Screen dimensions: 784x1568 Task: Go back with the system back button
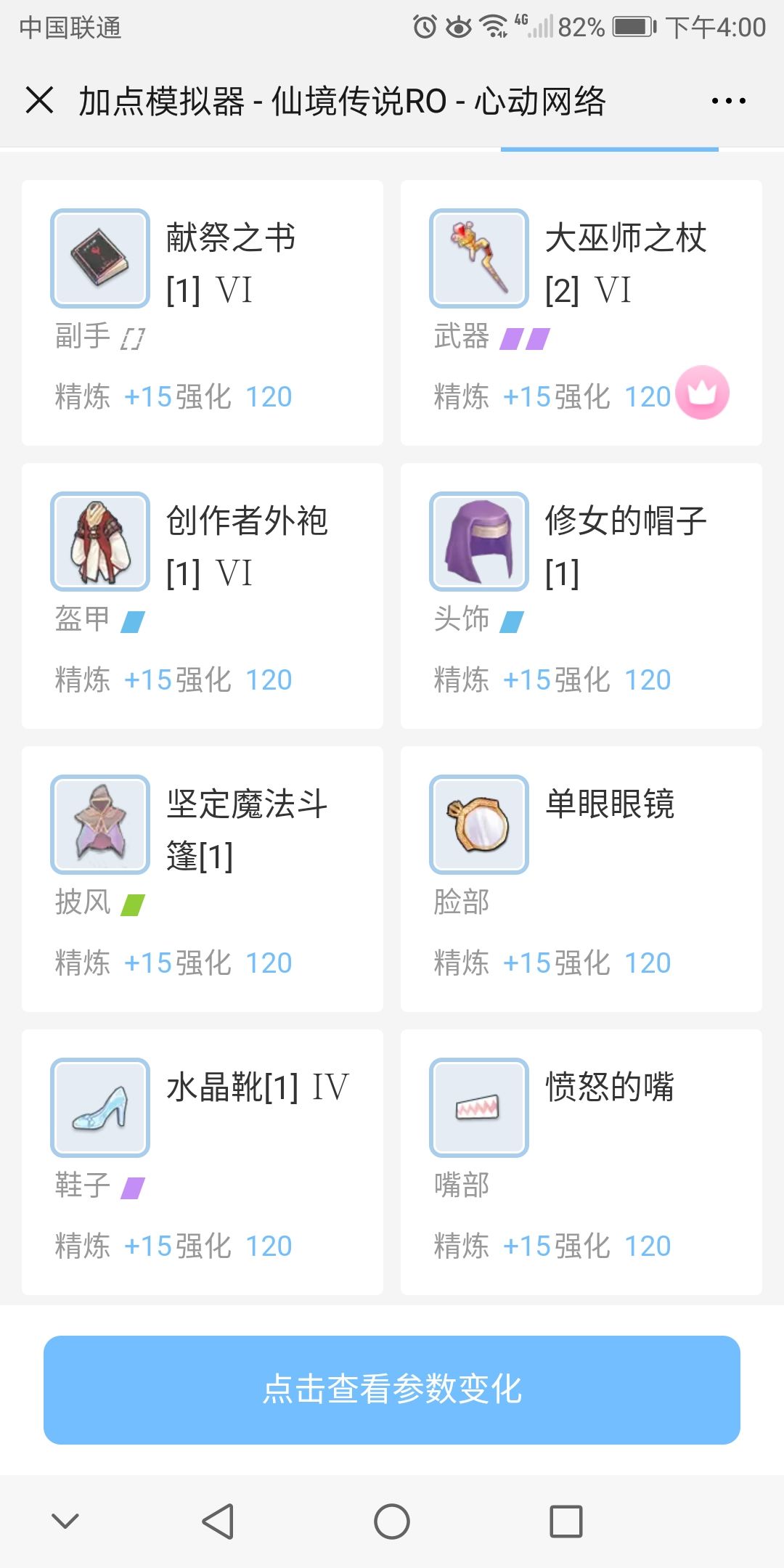tap(218, 1522)
